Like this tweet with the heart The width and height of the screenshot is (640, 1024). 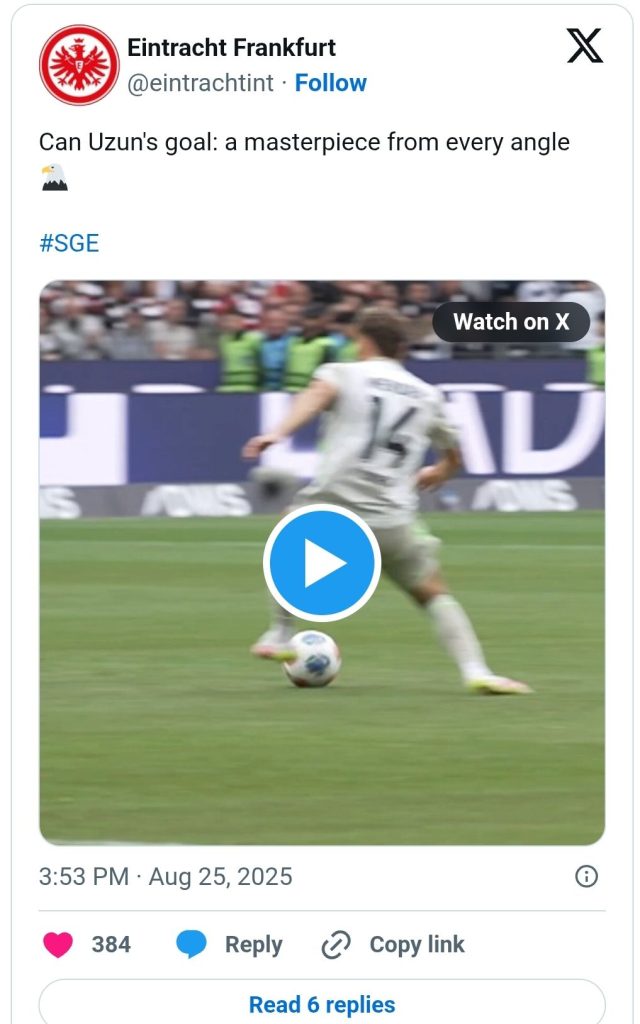click(x=59, y=944)
